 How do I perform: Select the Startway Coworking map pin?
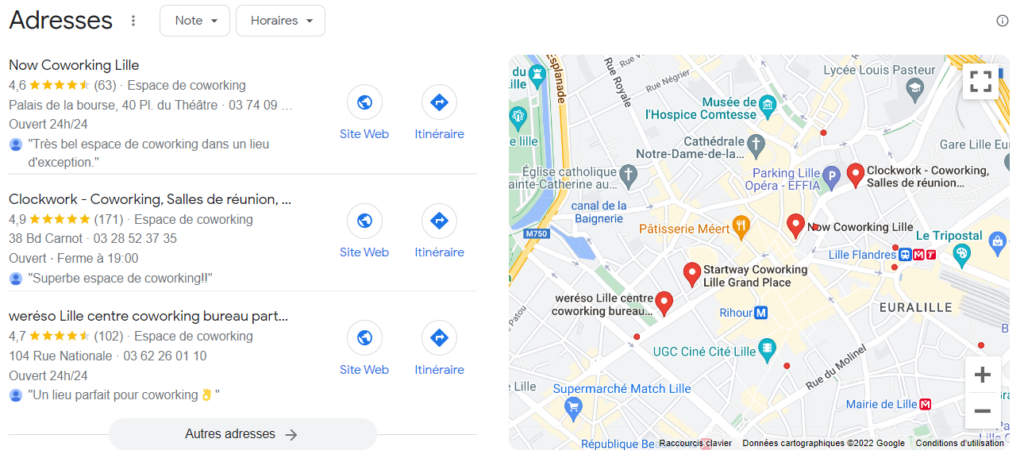(691, 273)
